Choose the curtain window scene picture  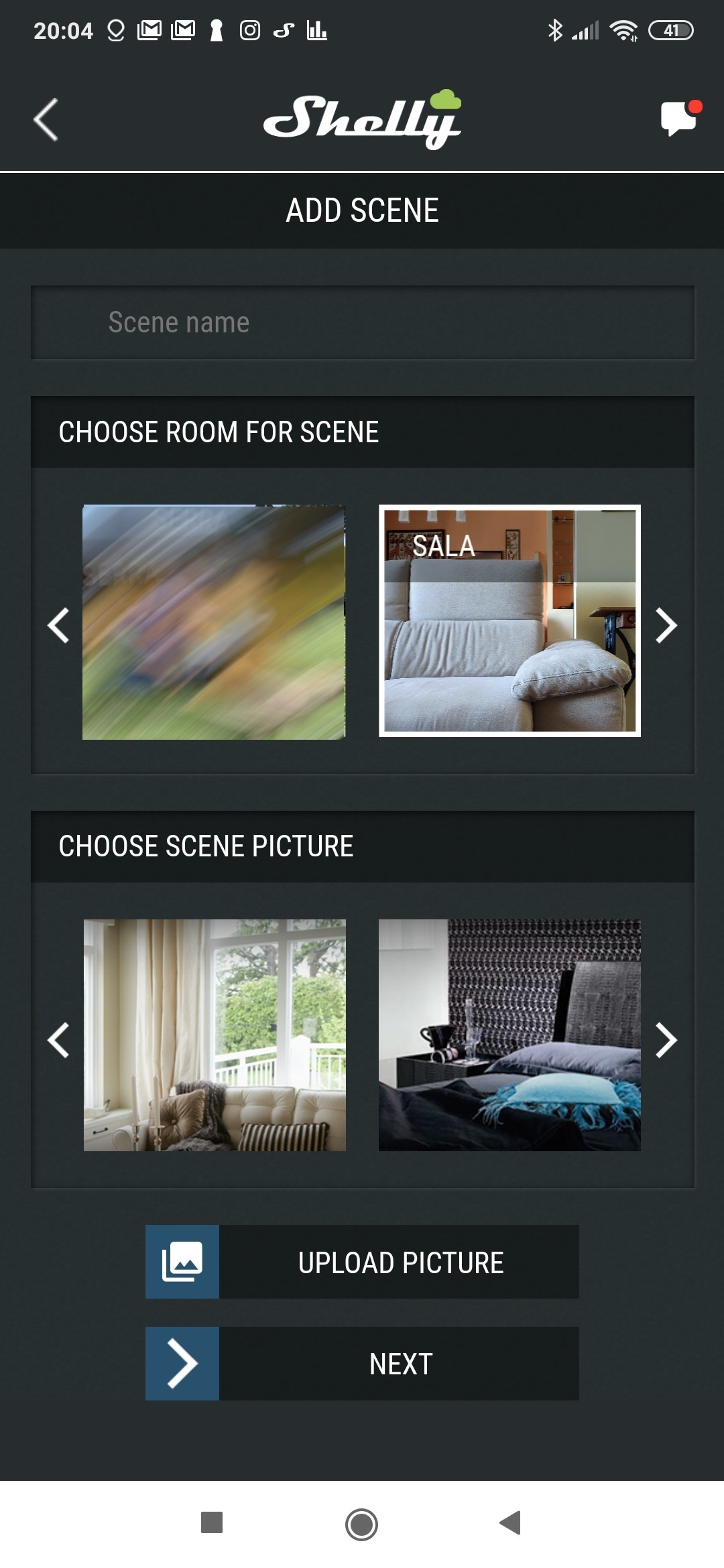click(x=215, y=1035)
